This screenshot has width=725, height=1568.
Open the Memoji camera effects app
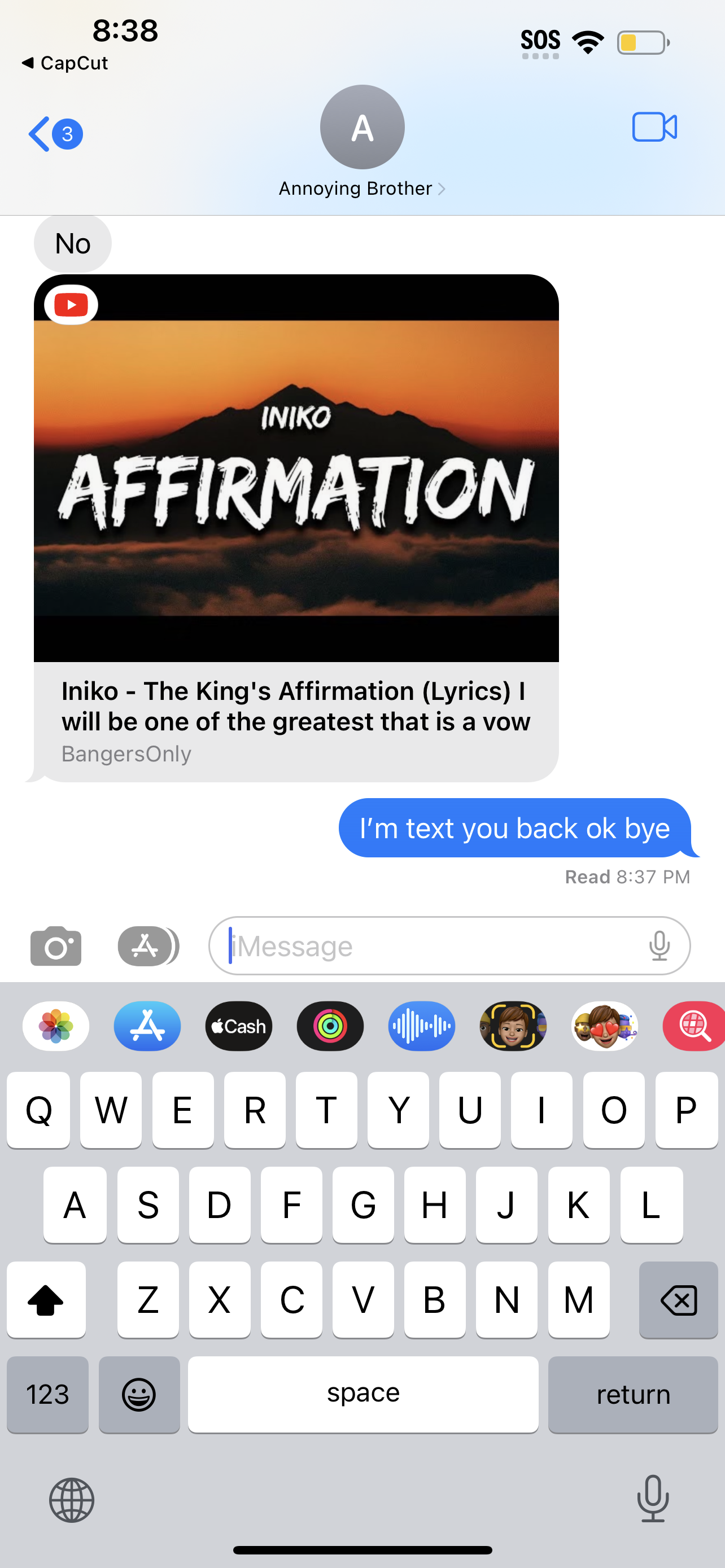point(513,1026)
